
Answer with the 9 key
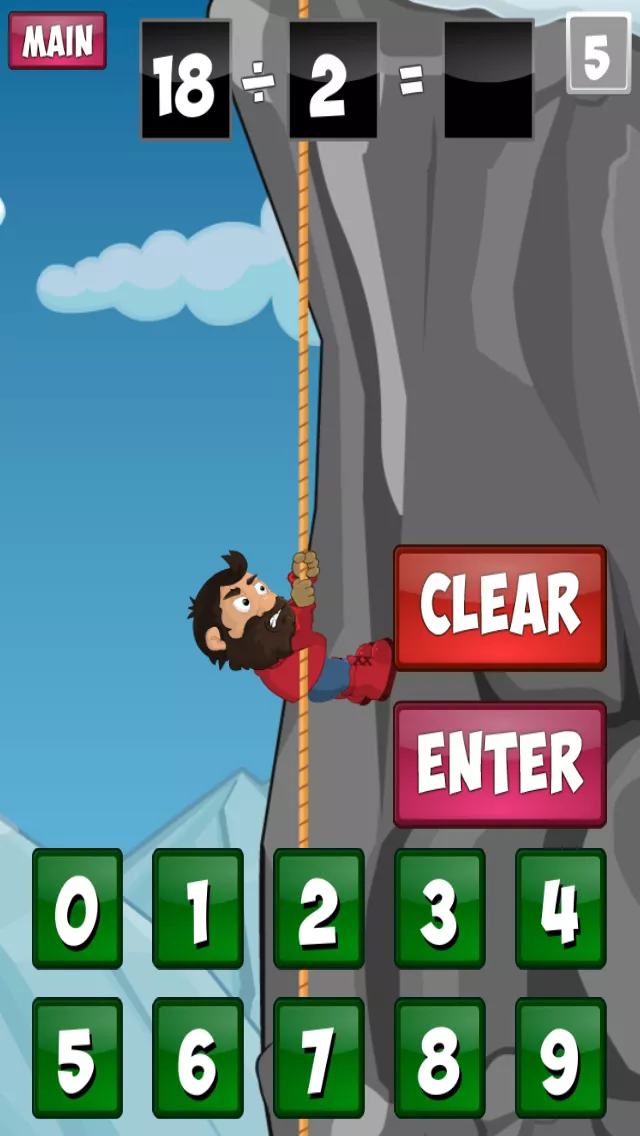tap(560, 1057)
